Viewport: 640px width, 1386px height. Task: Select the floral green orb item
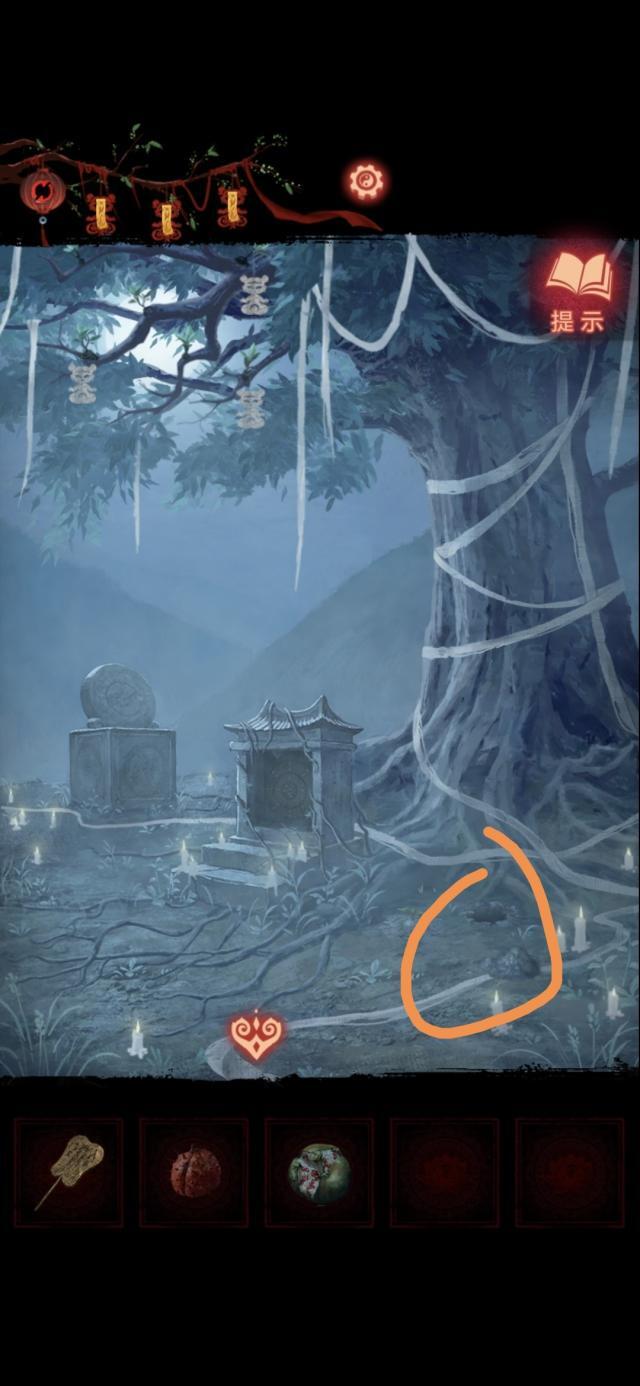318,1171
